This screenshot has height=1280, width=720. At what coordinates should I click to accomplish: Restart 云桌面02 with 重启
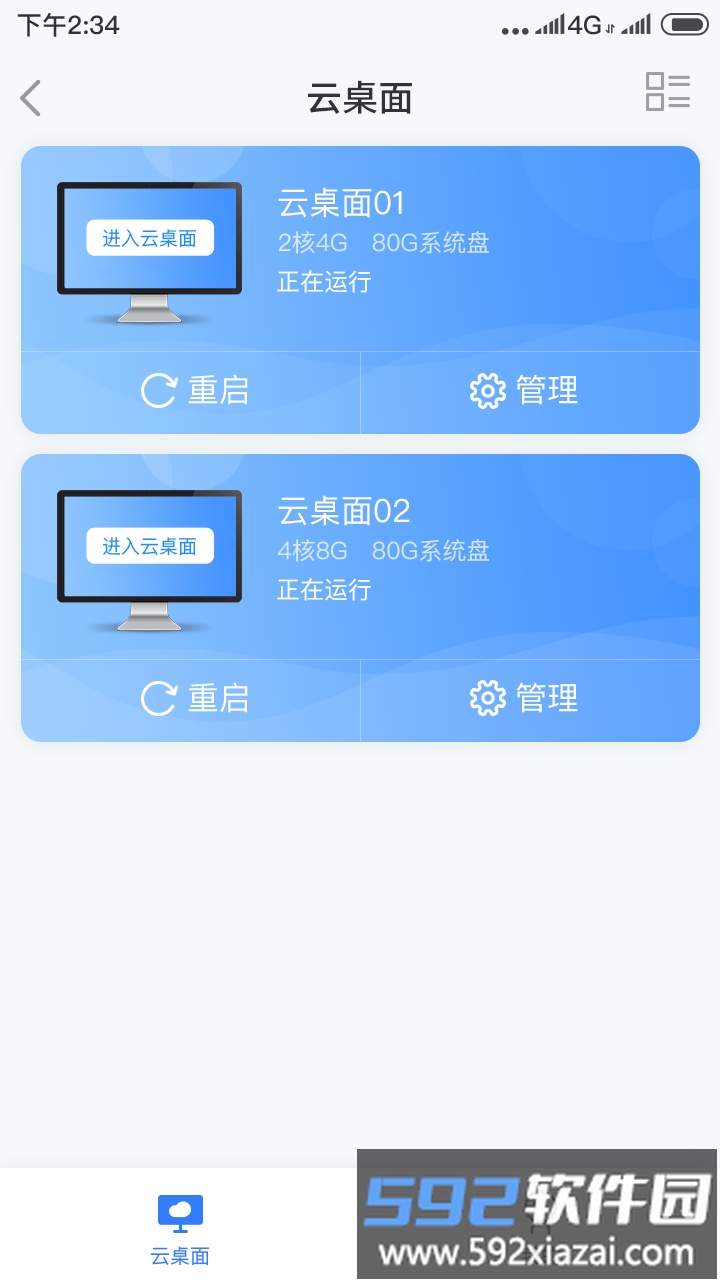tap(194, 699)
